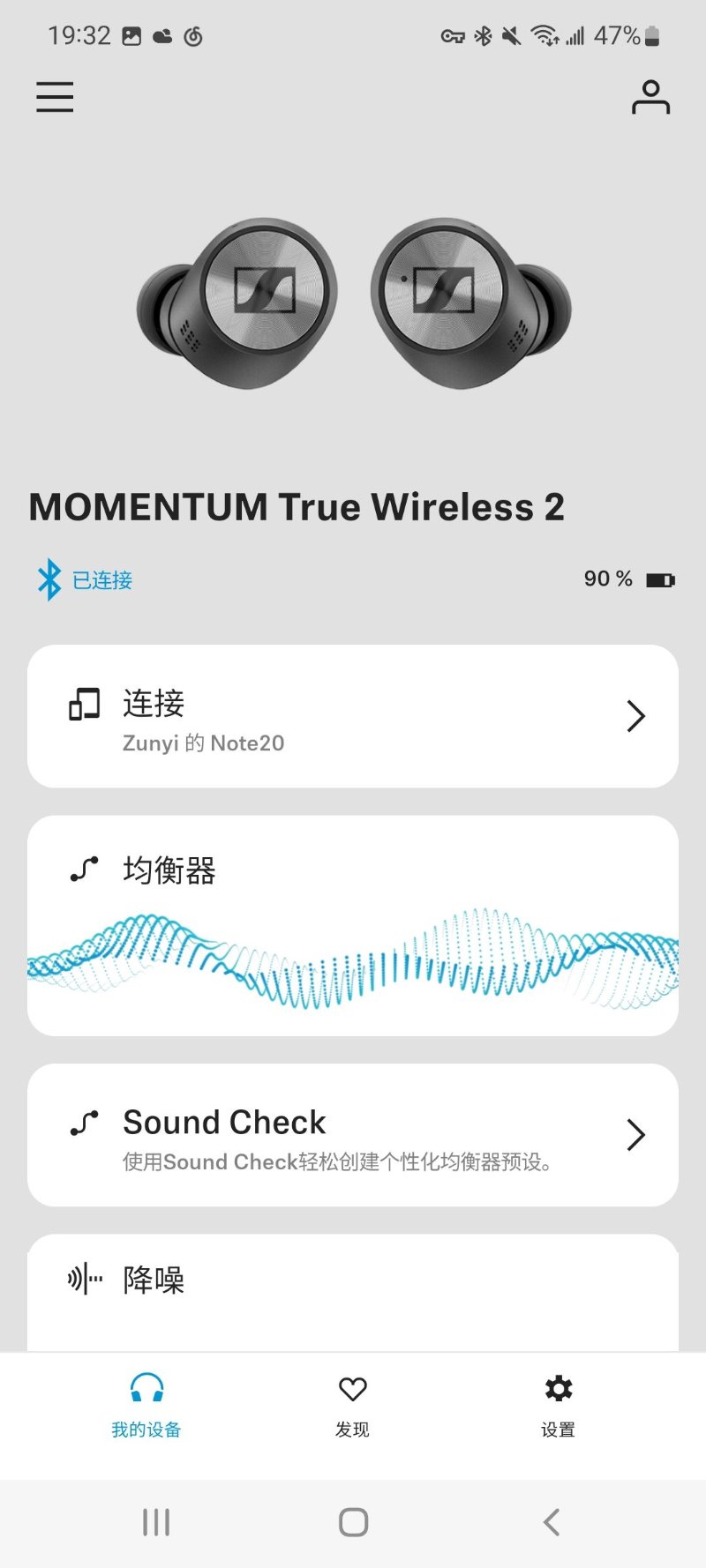Go to the system home screen
The height and width of the screenshot is (1568, 706).
click(353, 1522)
